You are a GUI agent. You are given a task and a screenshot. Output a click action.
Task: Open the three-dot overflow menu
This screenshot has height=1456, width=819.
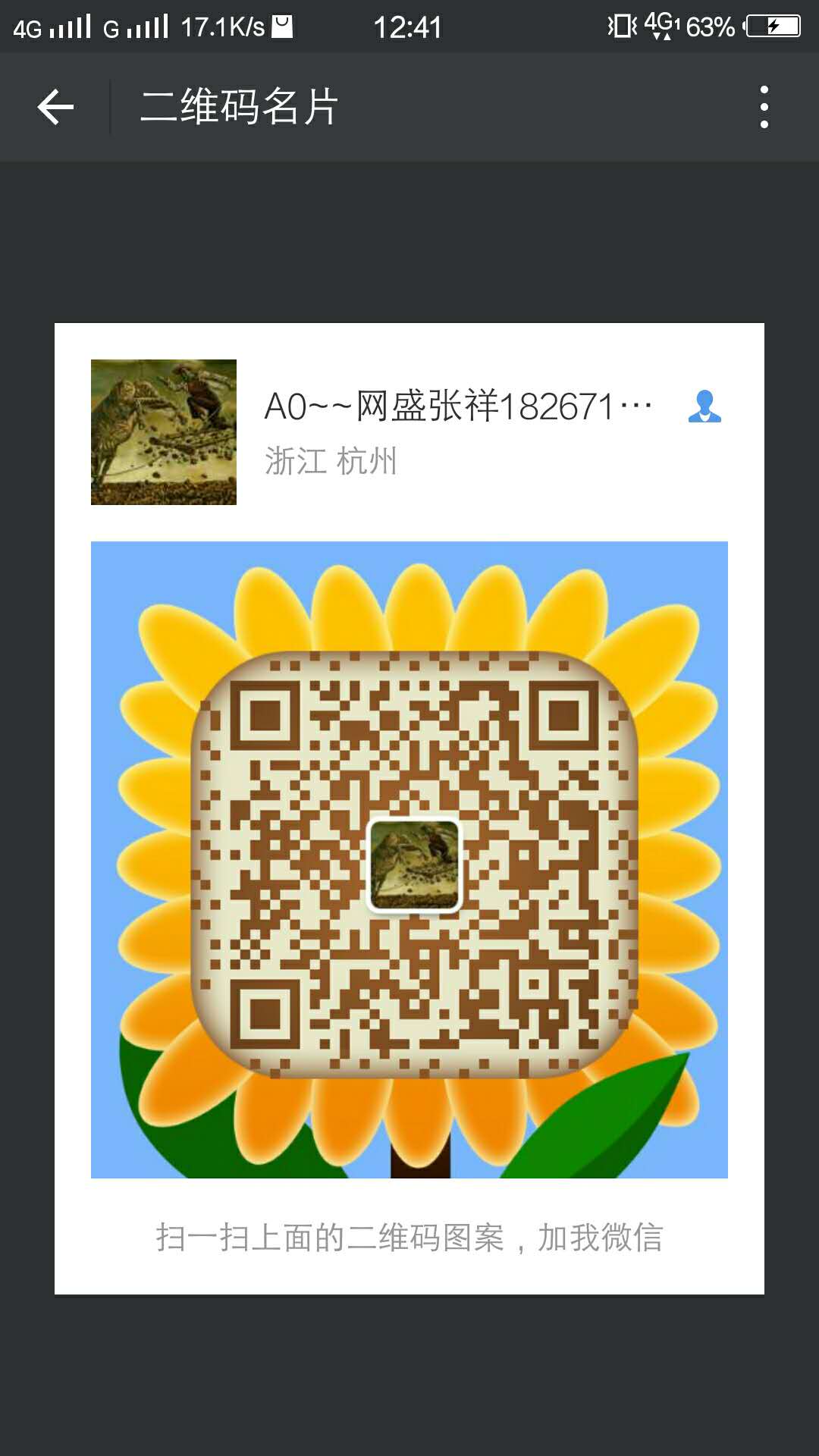(x=764, y=107)
